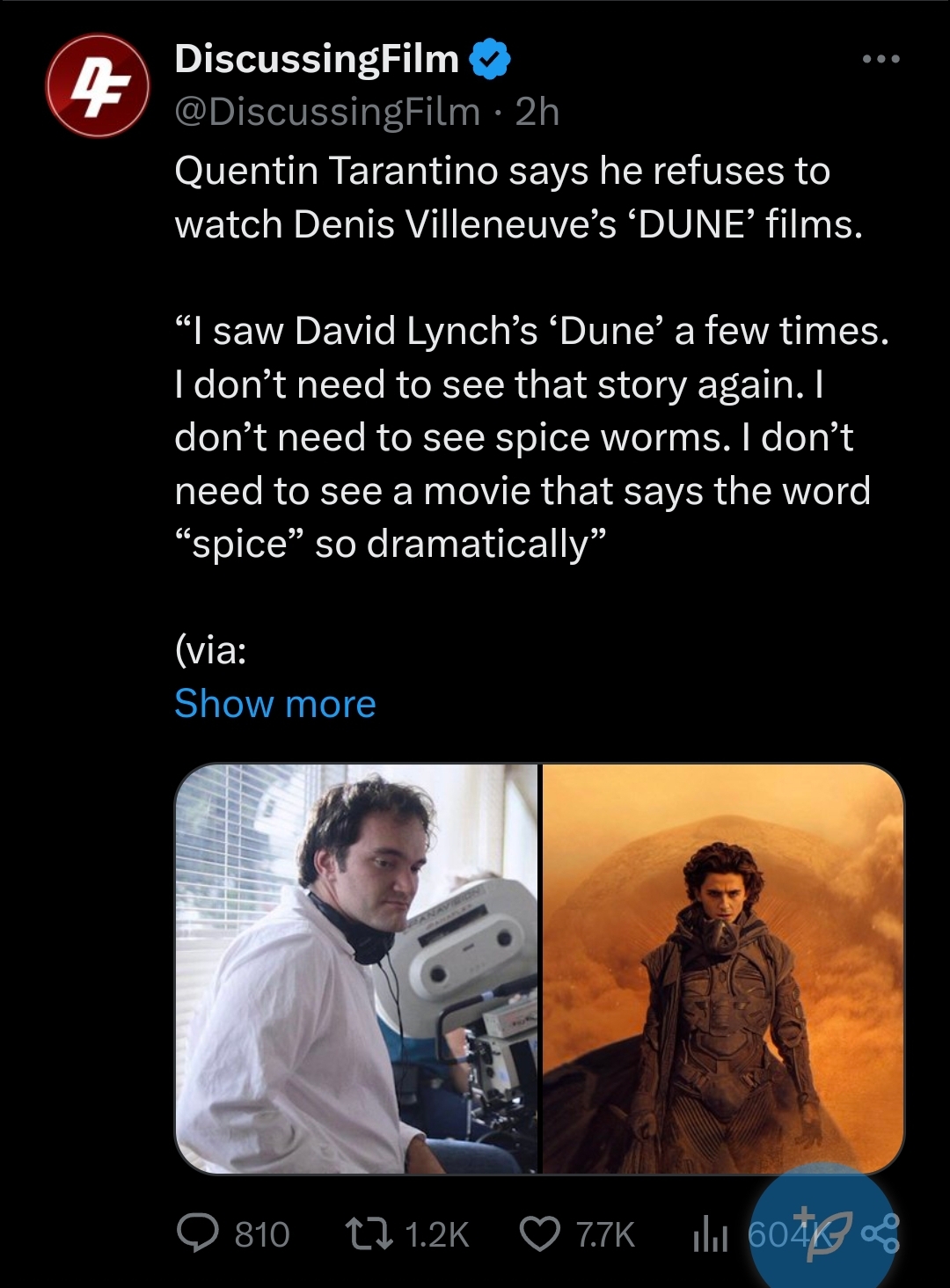Viewport: 950px width, 1288px height.
Task: Reply to the post with 810 comments
Action: coord(234,1233)
